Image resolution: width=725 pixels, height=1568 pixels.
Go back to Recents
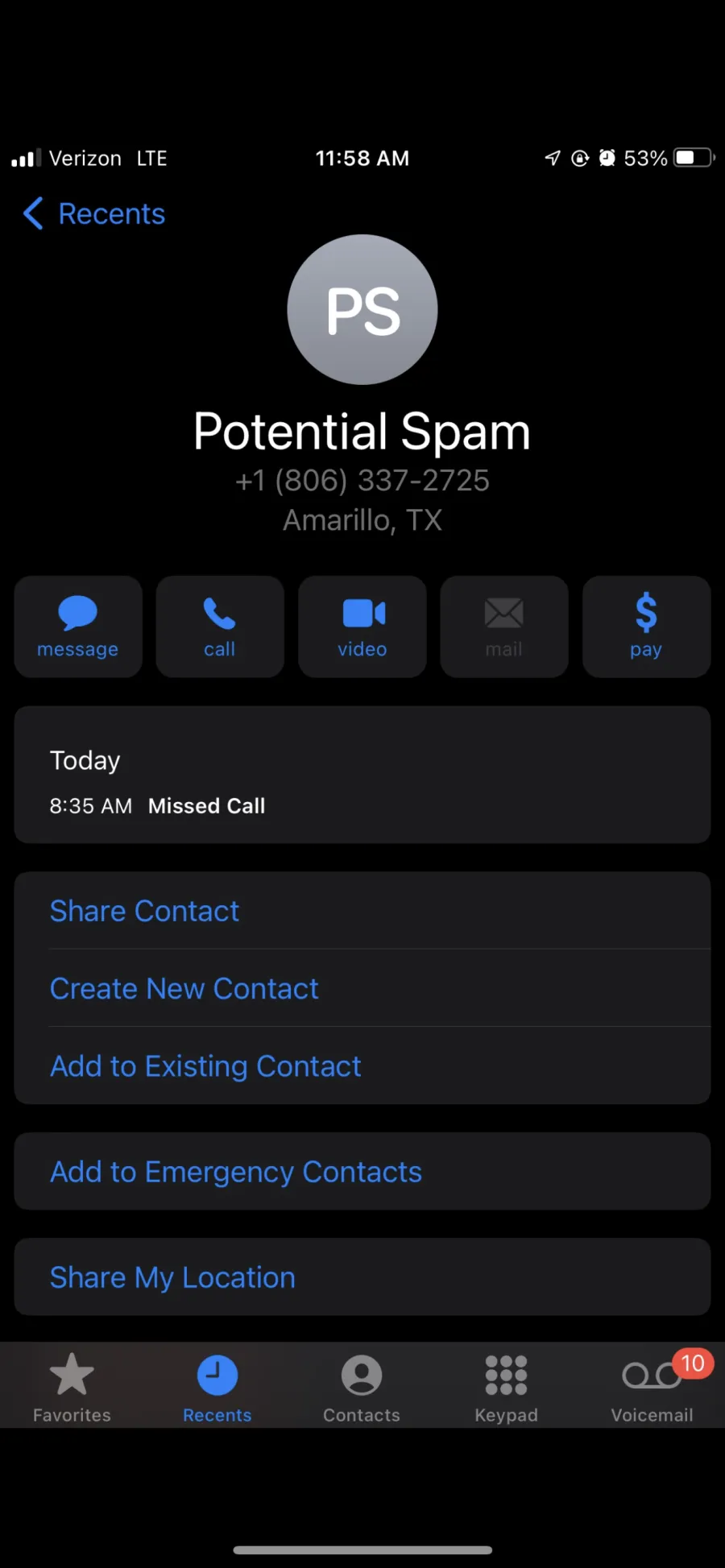tap(94, 214)
